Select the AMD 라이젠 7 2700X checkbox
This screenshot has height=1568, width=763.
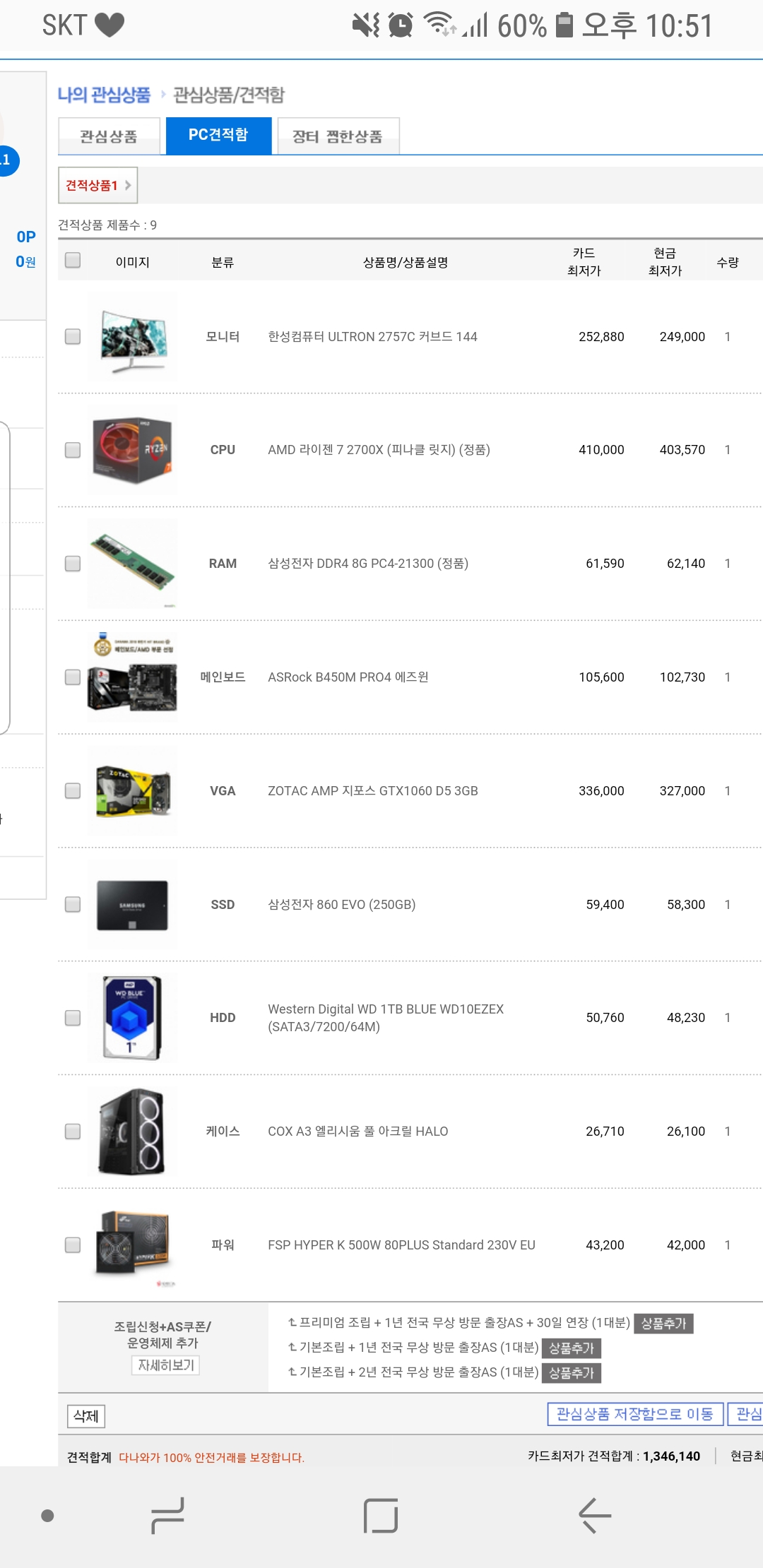click(x=73, y=450)
